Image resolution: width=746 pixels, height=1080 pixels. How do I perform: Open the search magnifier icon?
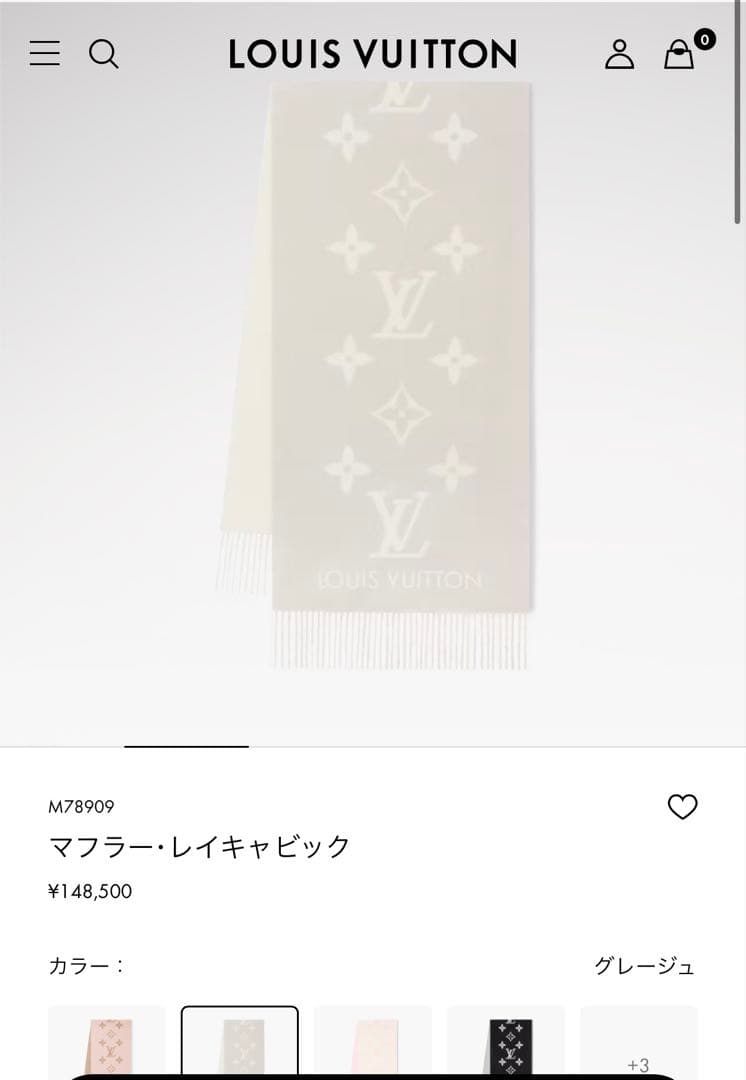coord(105,53)
